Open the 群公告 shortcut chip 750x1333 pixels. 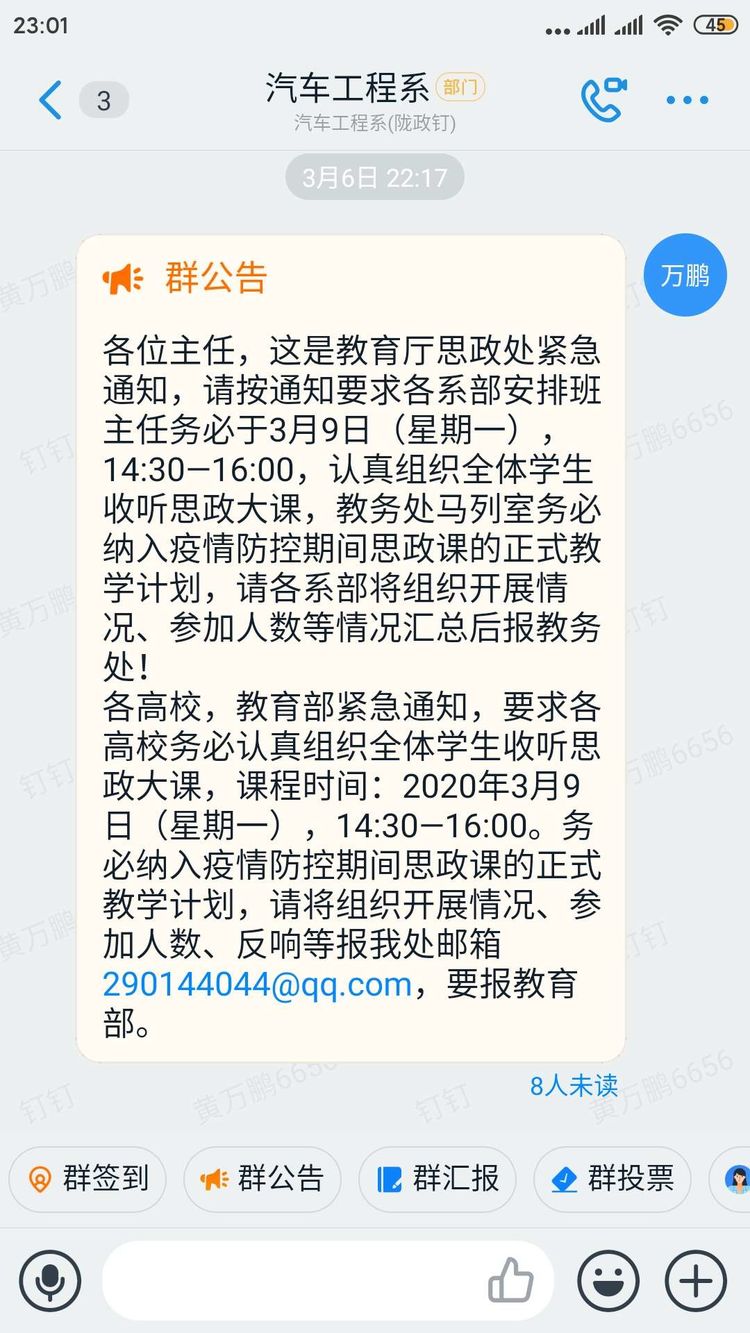262,1179
